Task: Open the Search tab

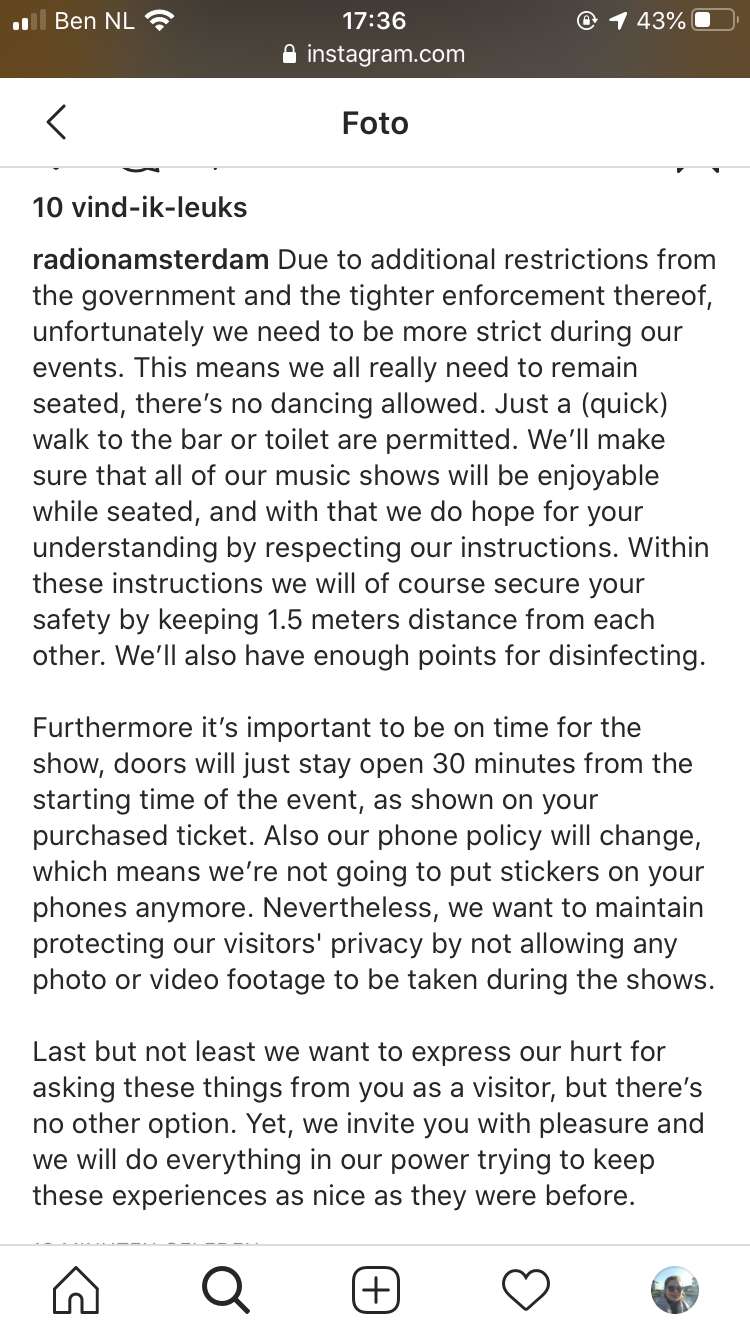Action: point(226,1290)
